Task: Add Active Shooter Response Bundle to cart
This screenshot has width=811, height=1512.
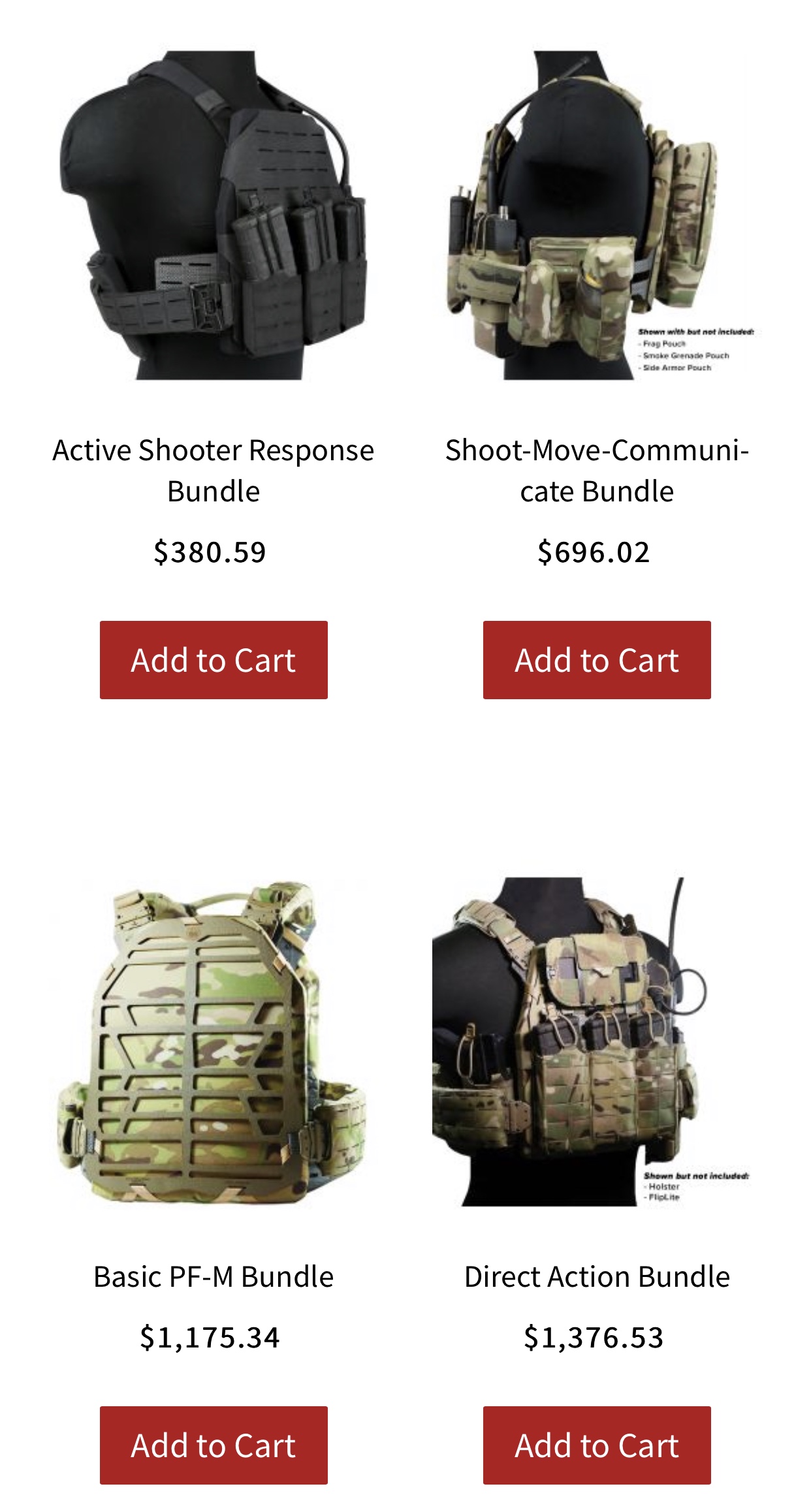Action: point(214,659)
